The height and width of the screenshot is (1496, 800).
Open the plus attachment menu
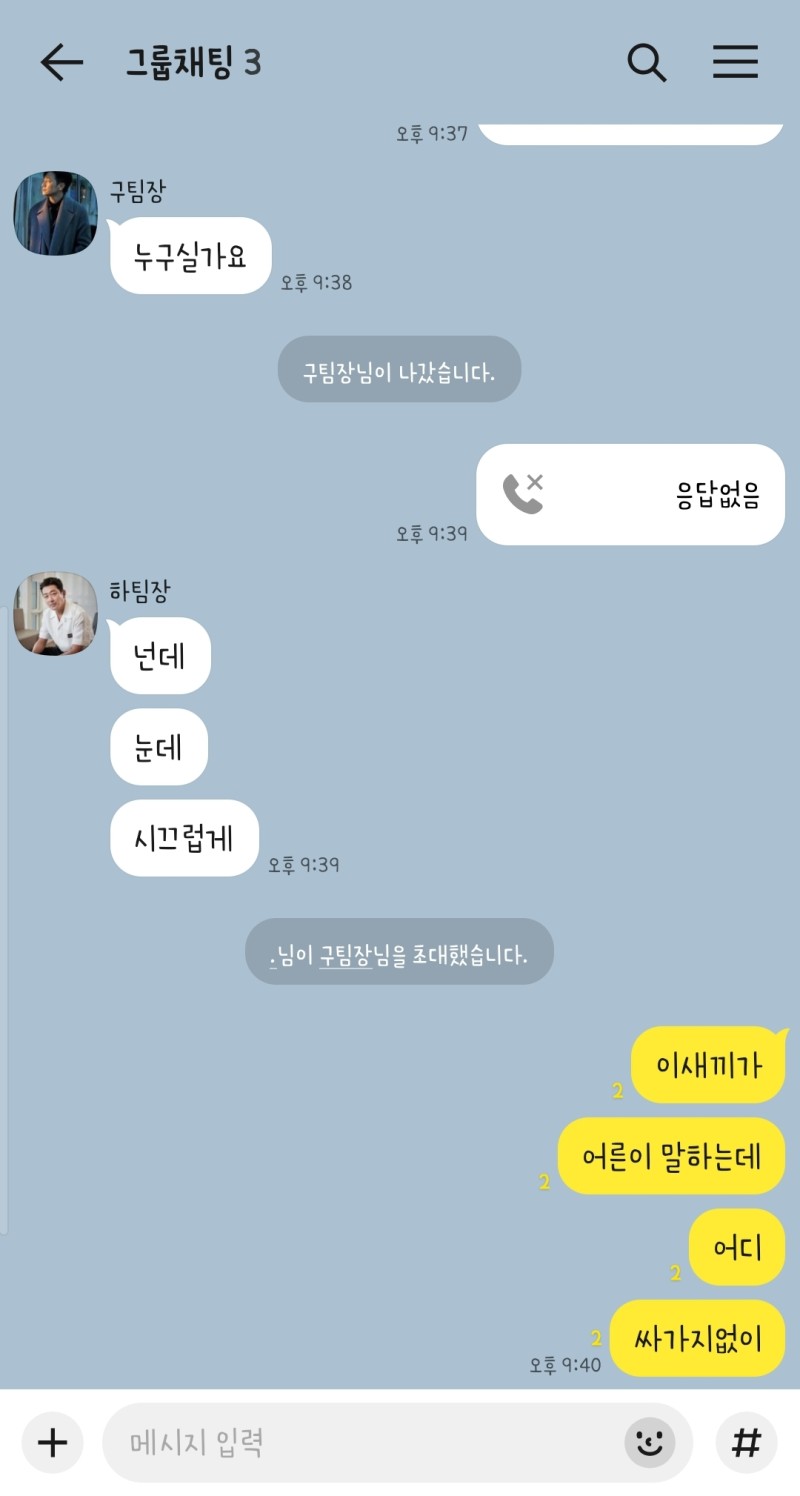tap(52, 1443)
